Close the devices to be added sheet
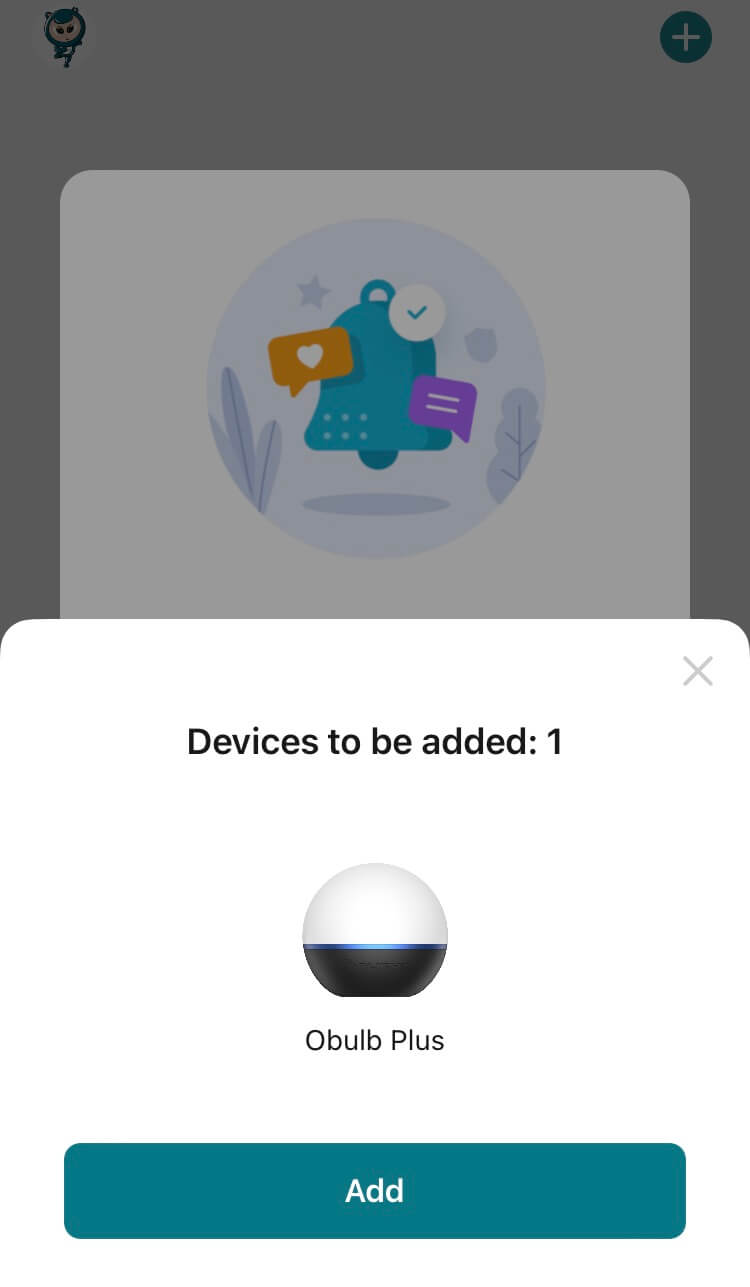The height and width of the screenshot is (1287, 750). 697,671
